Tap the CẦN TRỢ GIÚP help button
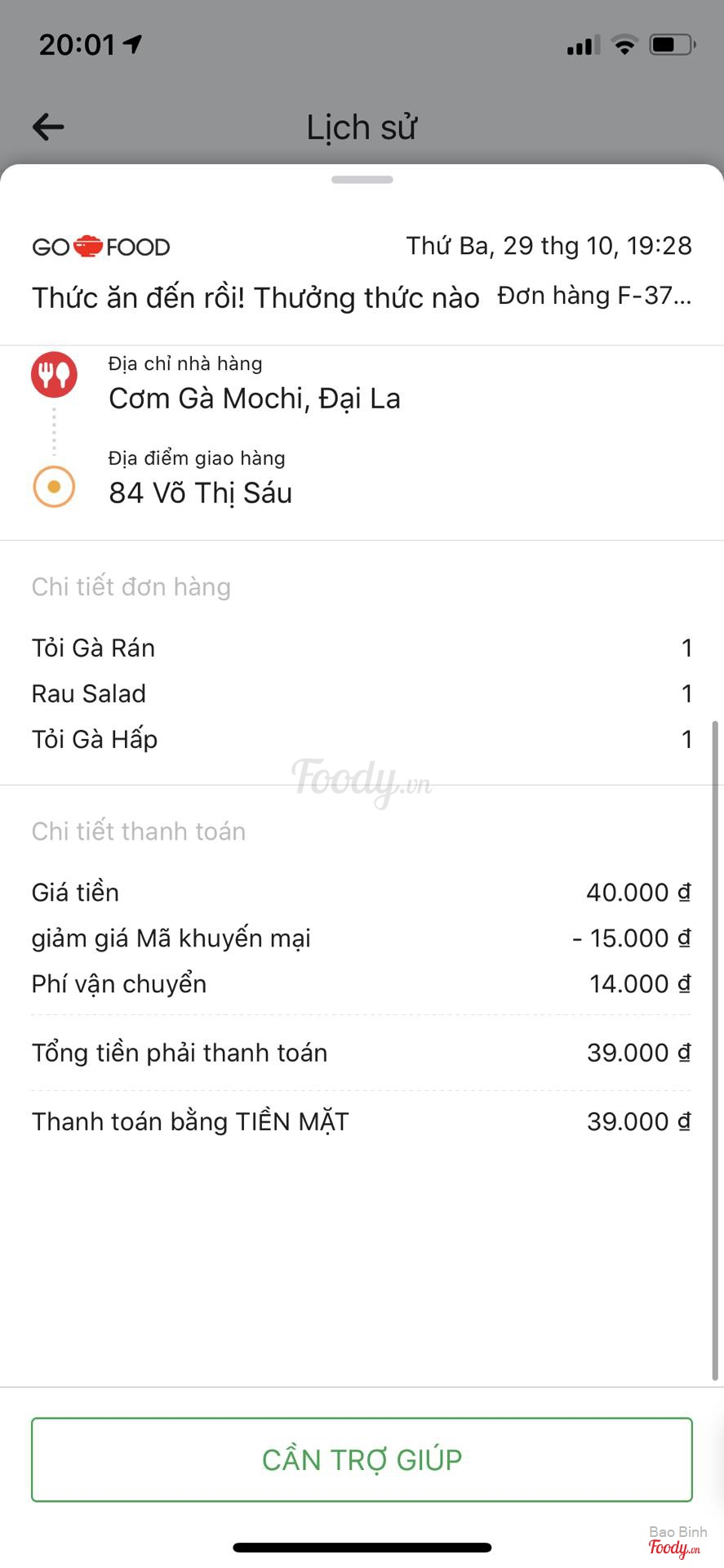 pyautogui.click(x=362, y=1459)
